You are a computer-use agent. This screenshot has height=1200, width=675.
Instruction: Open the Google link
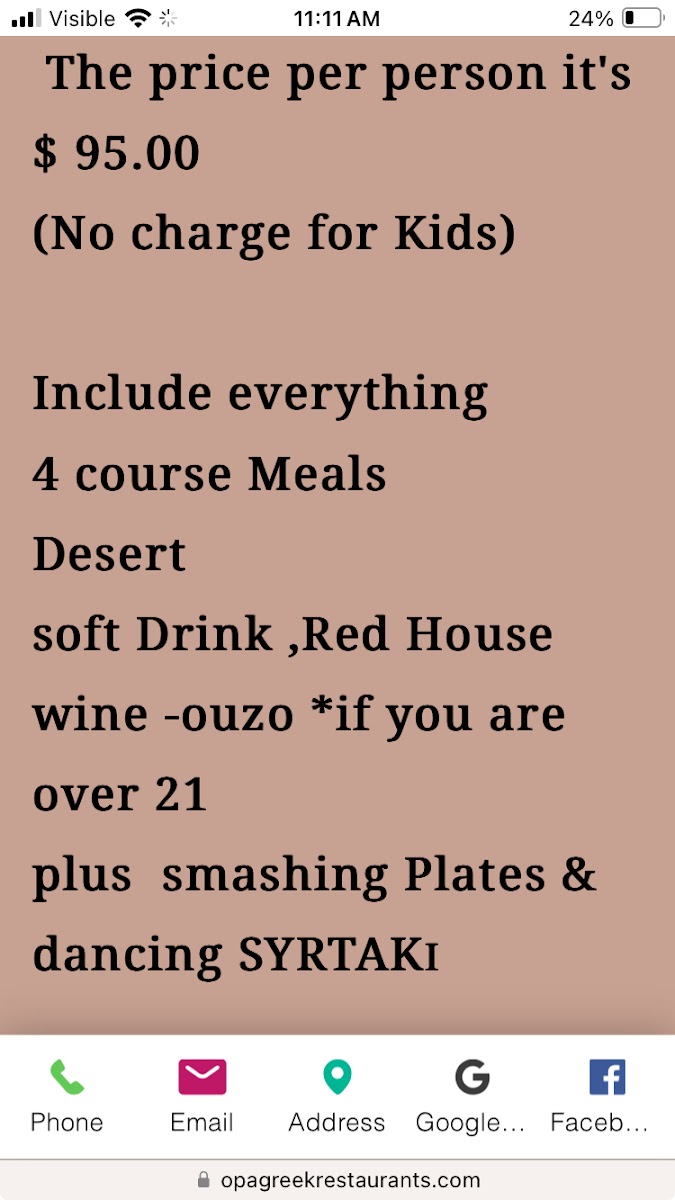tap(471, 1096)
